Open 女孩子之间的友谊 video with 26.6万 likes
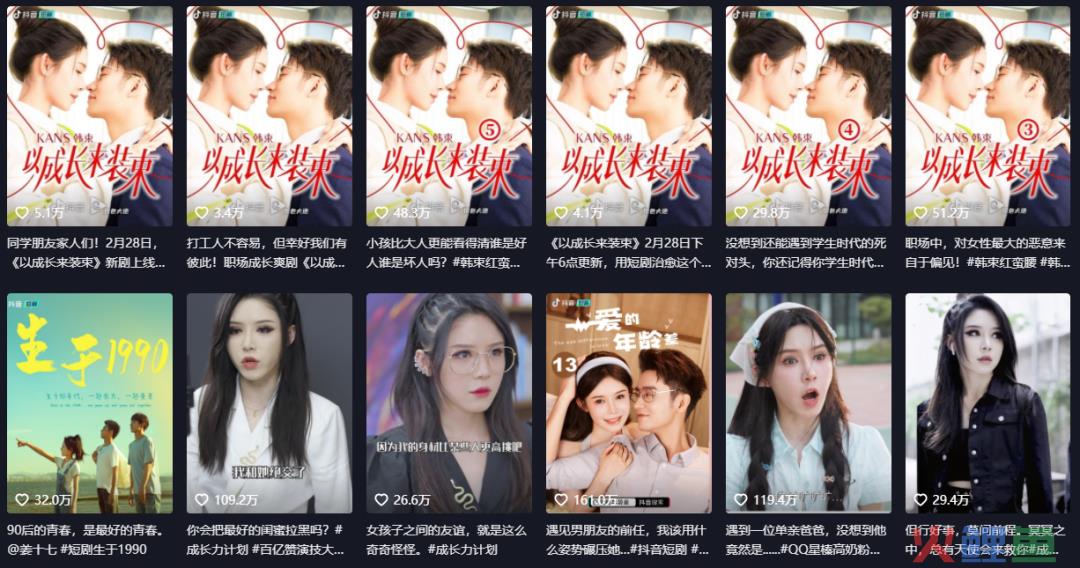This screenshot has height=568, width=1080. pos(449,402)
